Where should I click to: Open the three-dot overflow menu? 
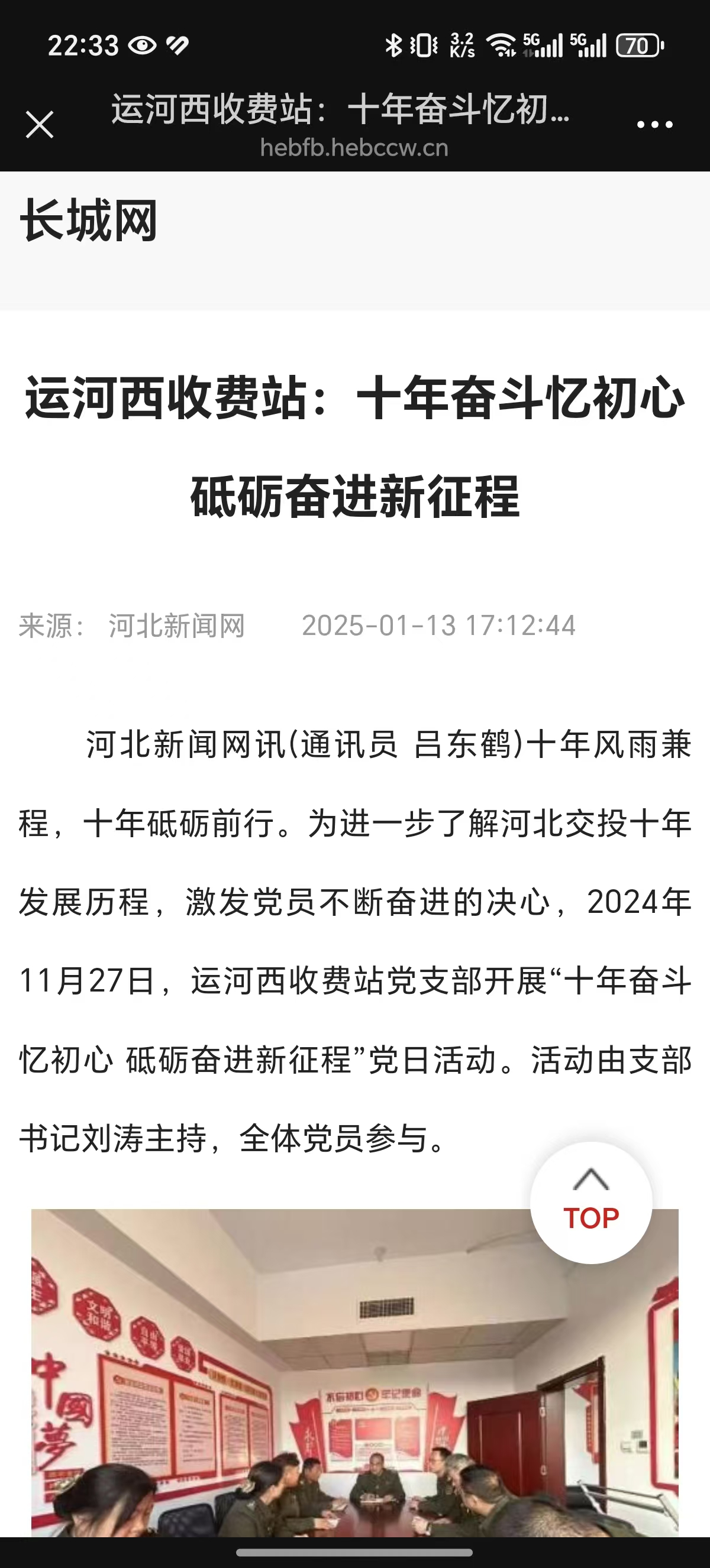654,125
